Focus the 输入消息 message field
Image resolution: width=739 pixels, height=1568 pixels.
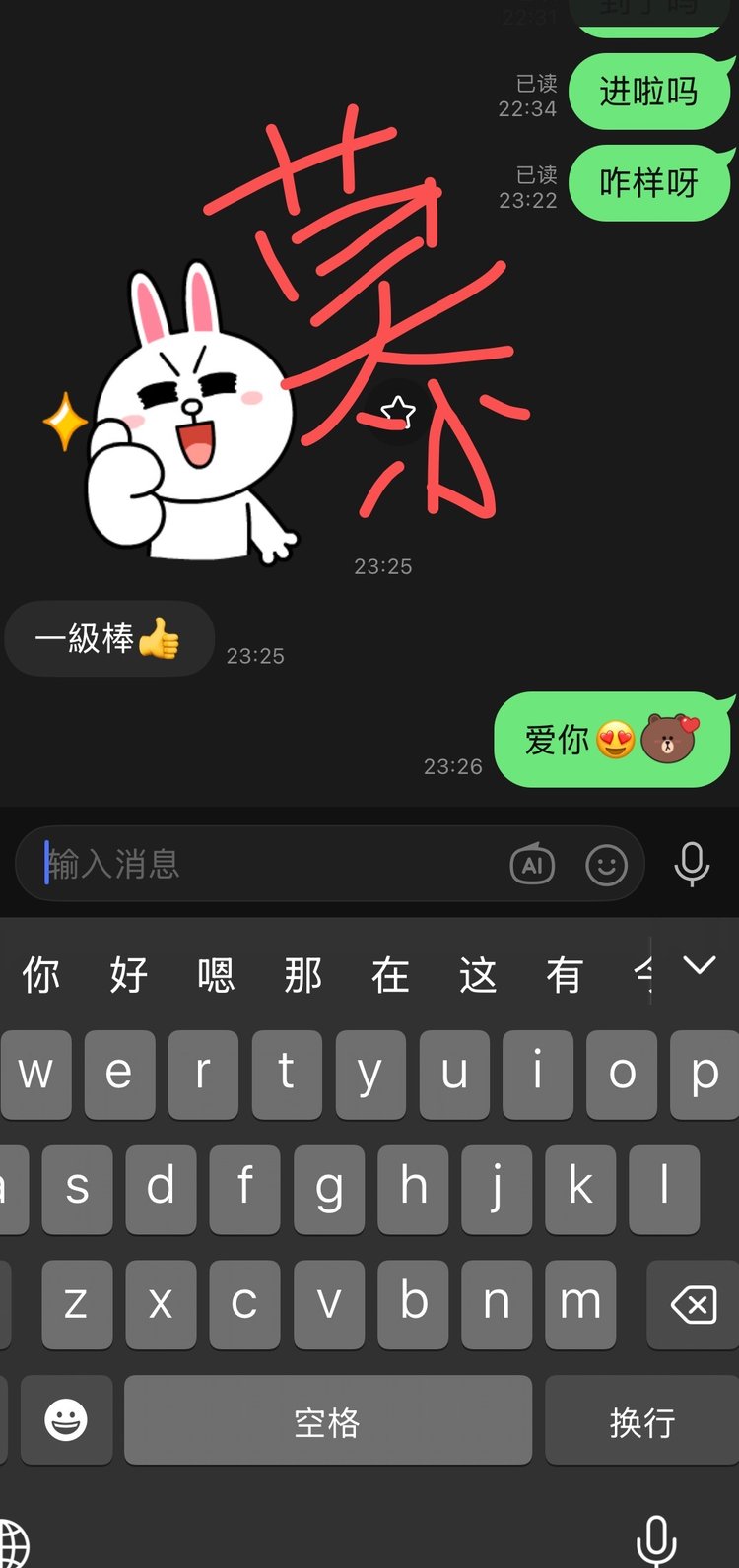point(266,865)
